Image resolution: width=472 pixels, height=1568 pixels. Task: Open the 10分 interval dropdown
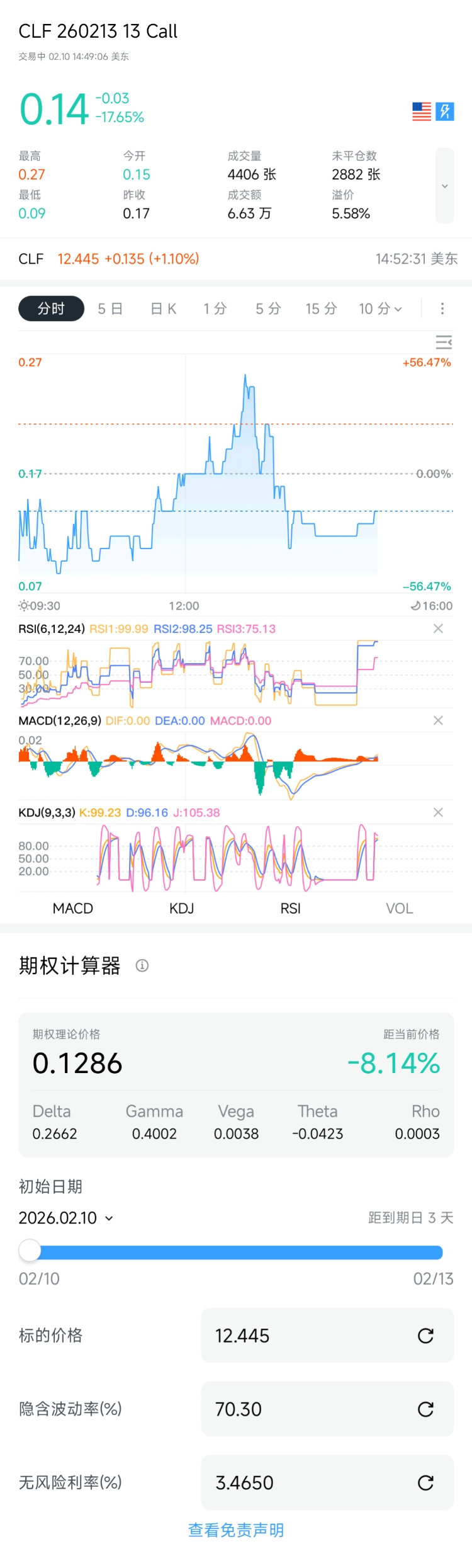point(379,309)
